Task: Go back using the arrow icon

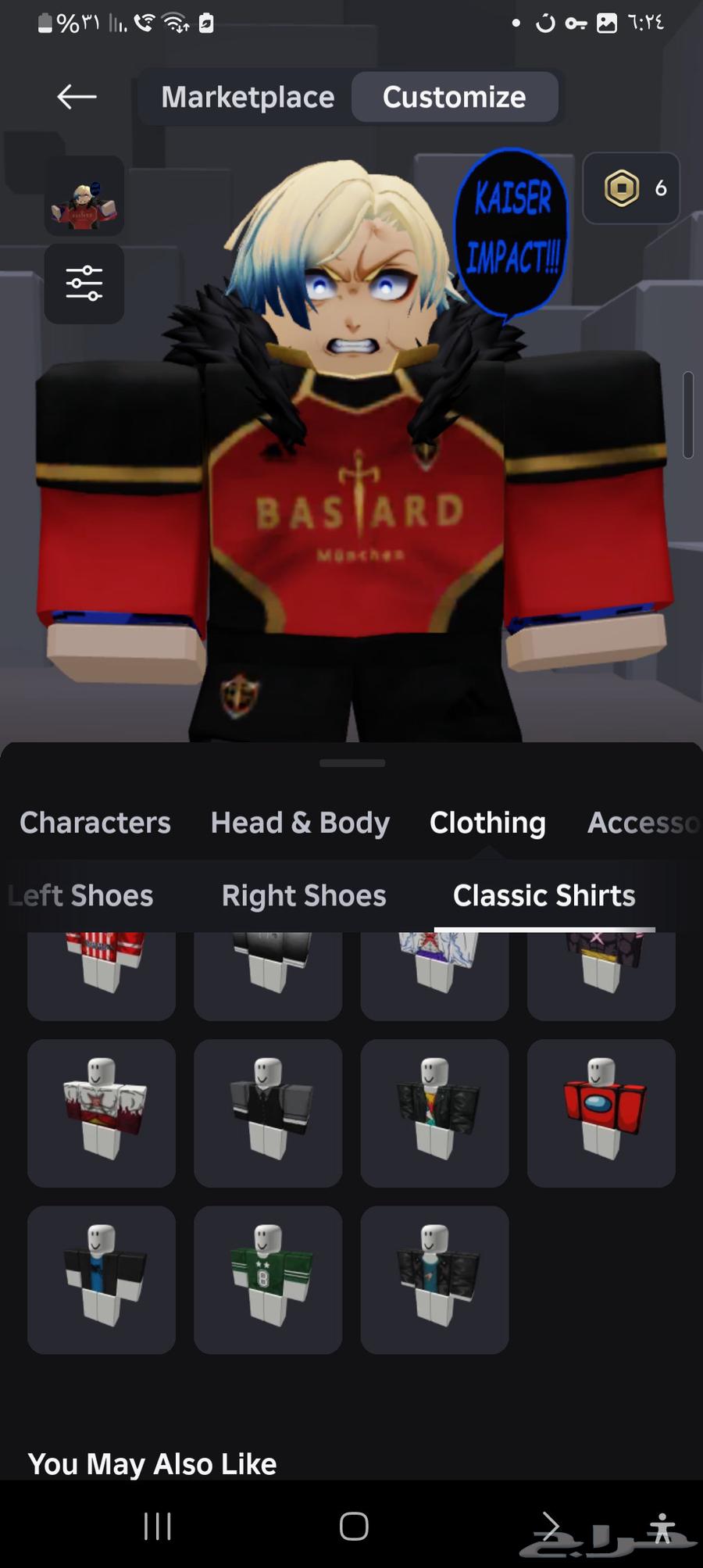Action: pos(77,97)
